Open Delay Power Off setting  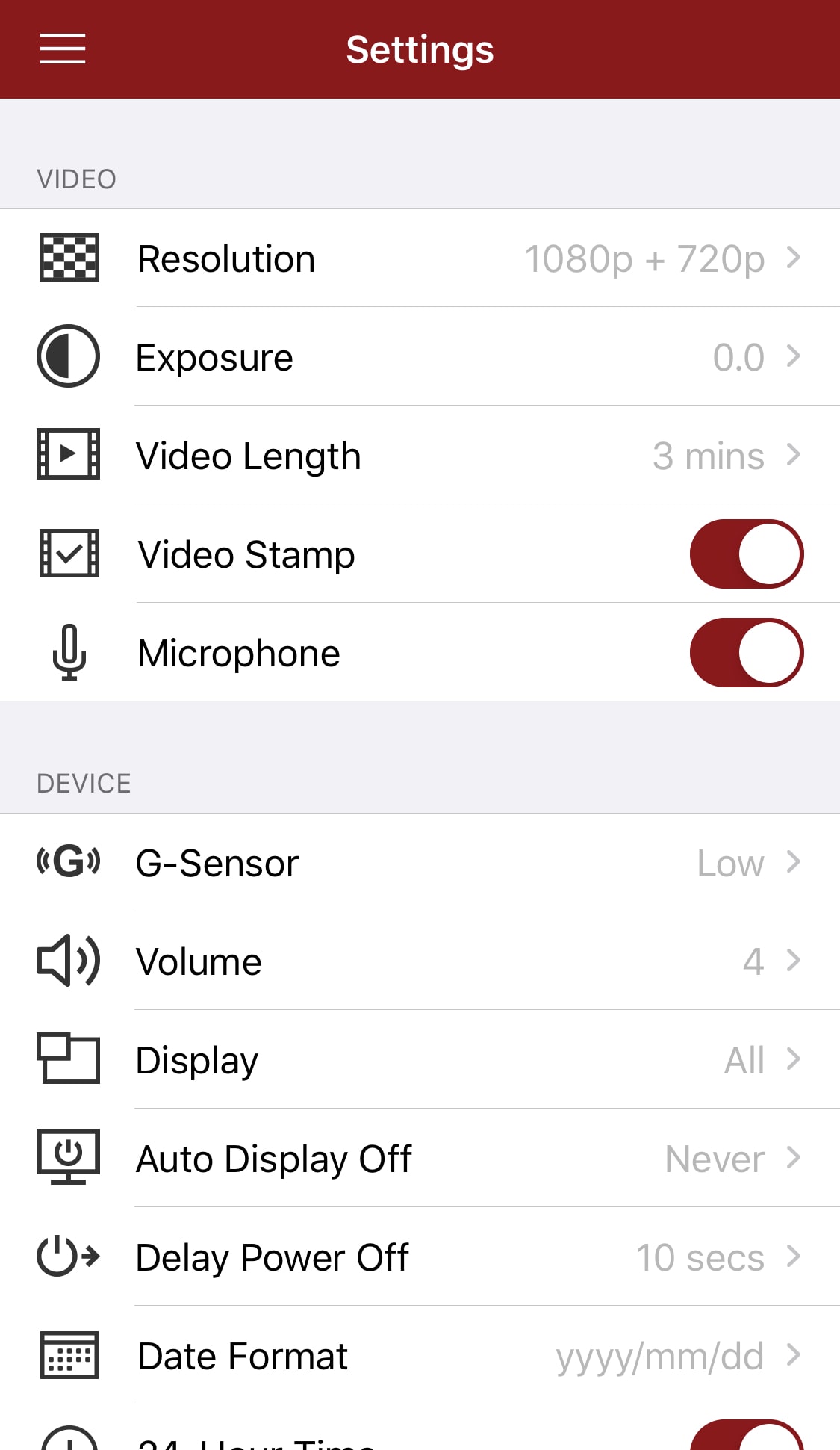(x=420, y=1257)
